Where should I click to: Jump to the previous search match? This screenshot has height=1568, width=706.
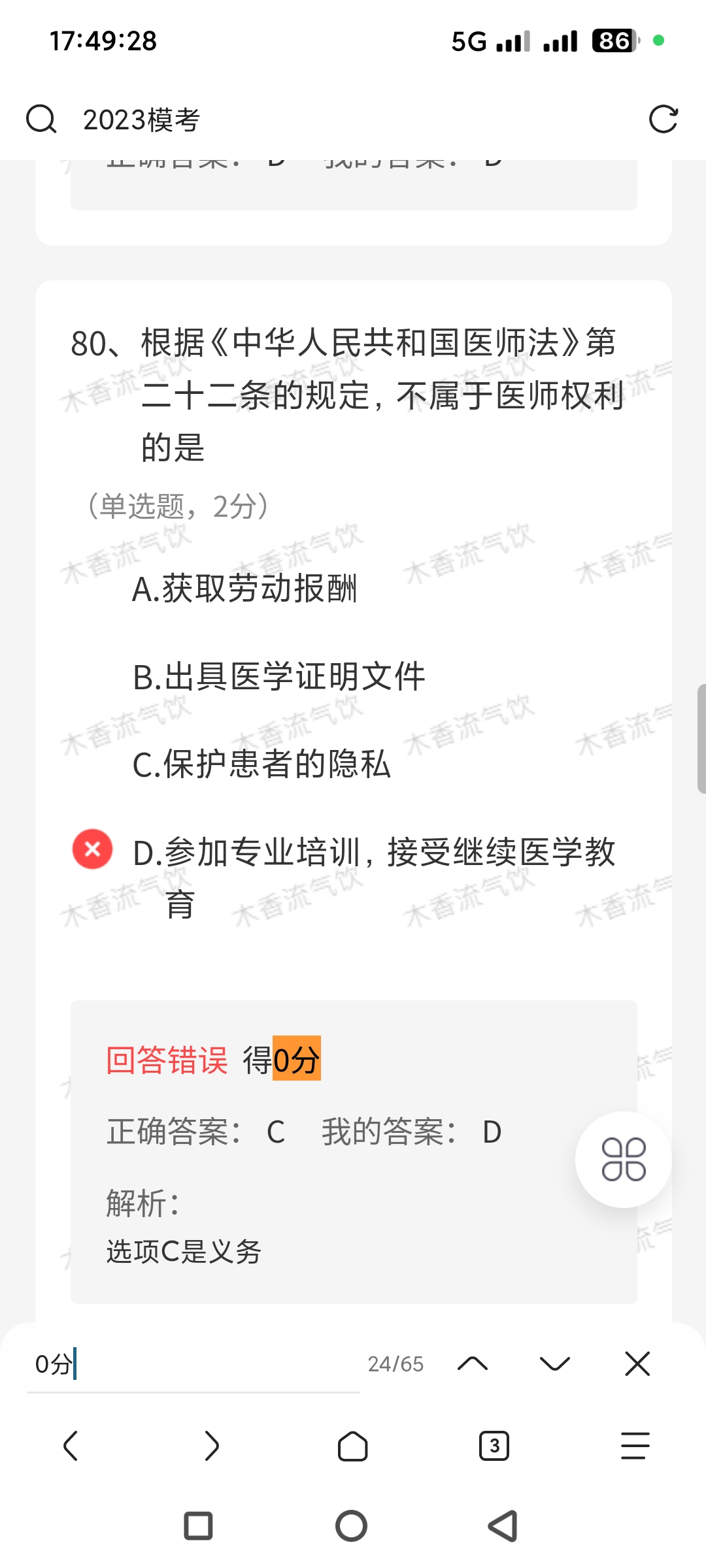pyautogui.click(x=473, y=1364)
